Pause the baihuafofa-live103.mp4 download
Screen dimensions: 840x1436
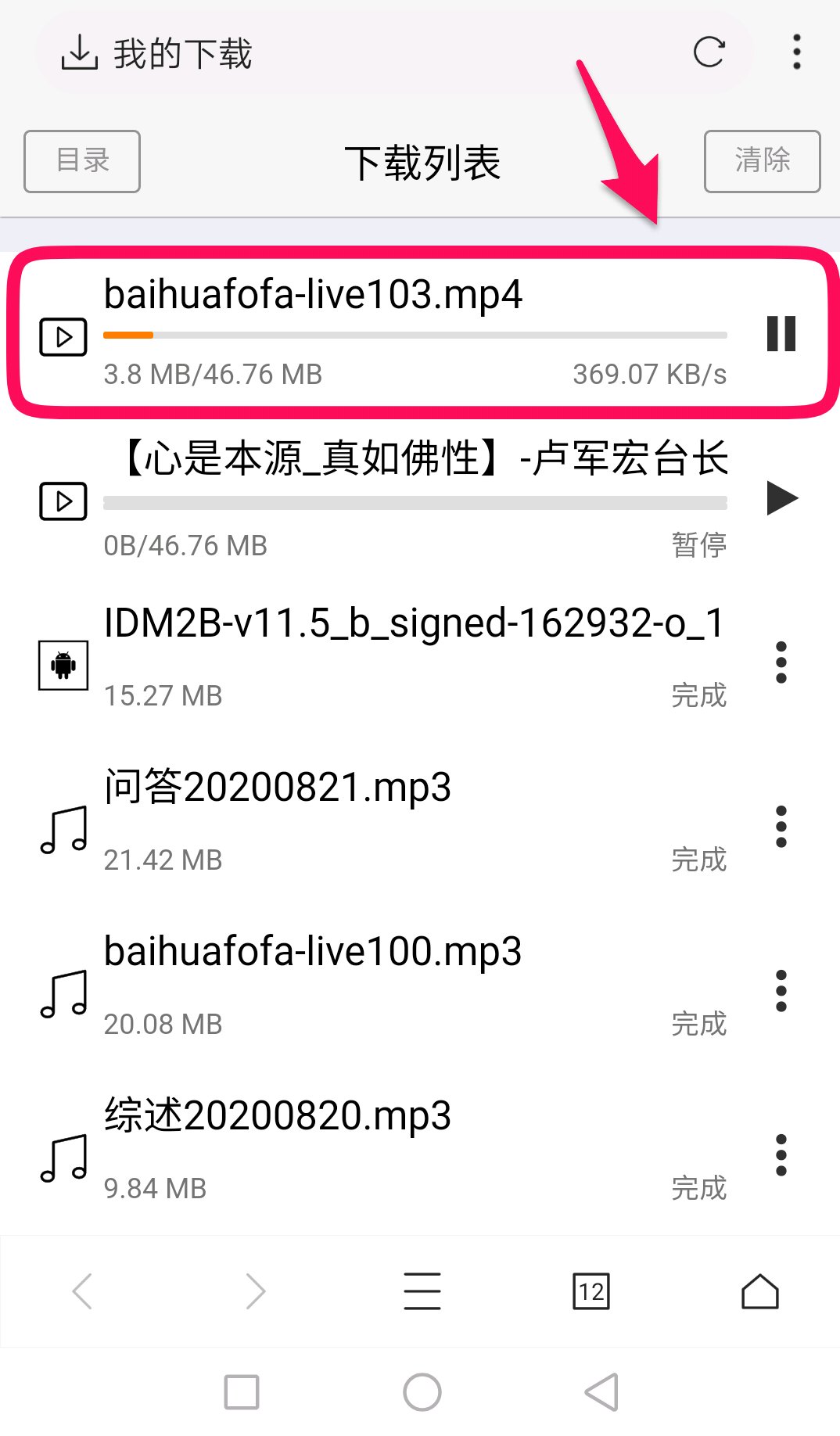pyautogui.click(x=781, y=334)
